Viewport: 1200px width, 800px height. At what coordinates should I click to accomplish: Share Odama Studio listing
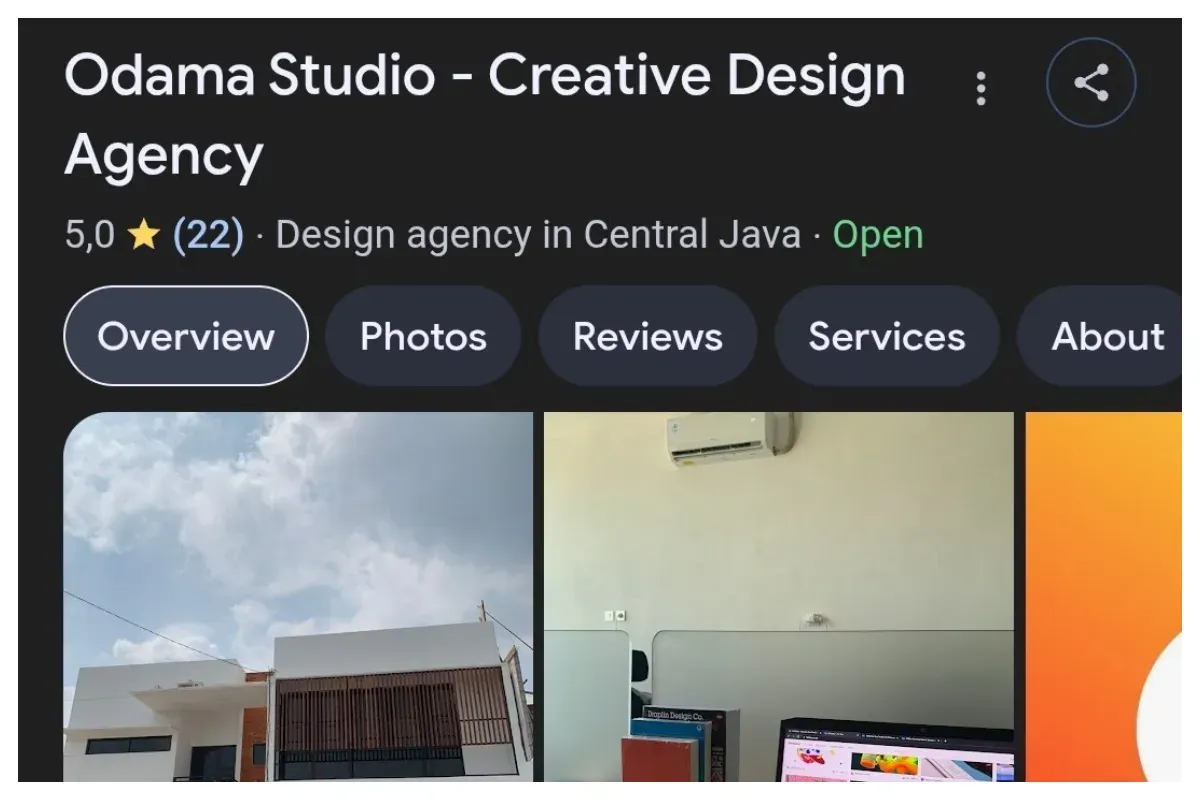point(1091,83)
